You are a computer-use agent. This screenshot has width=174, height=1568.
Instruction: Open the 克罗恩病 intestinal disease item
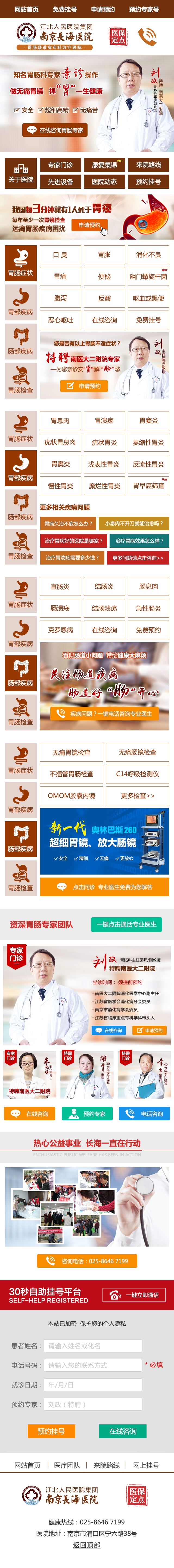[x=60, y=630]
